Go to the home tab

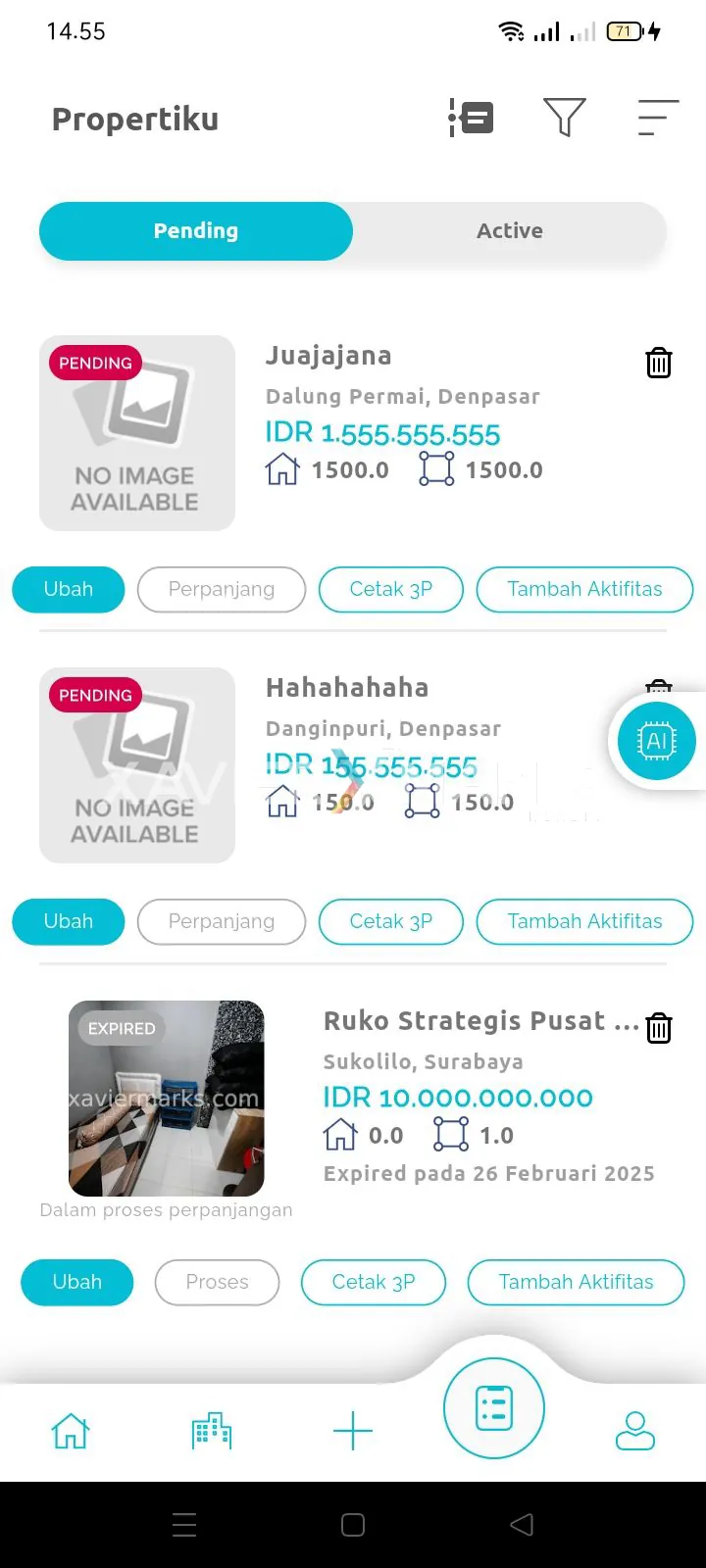pos(71,1431)
